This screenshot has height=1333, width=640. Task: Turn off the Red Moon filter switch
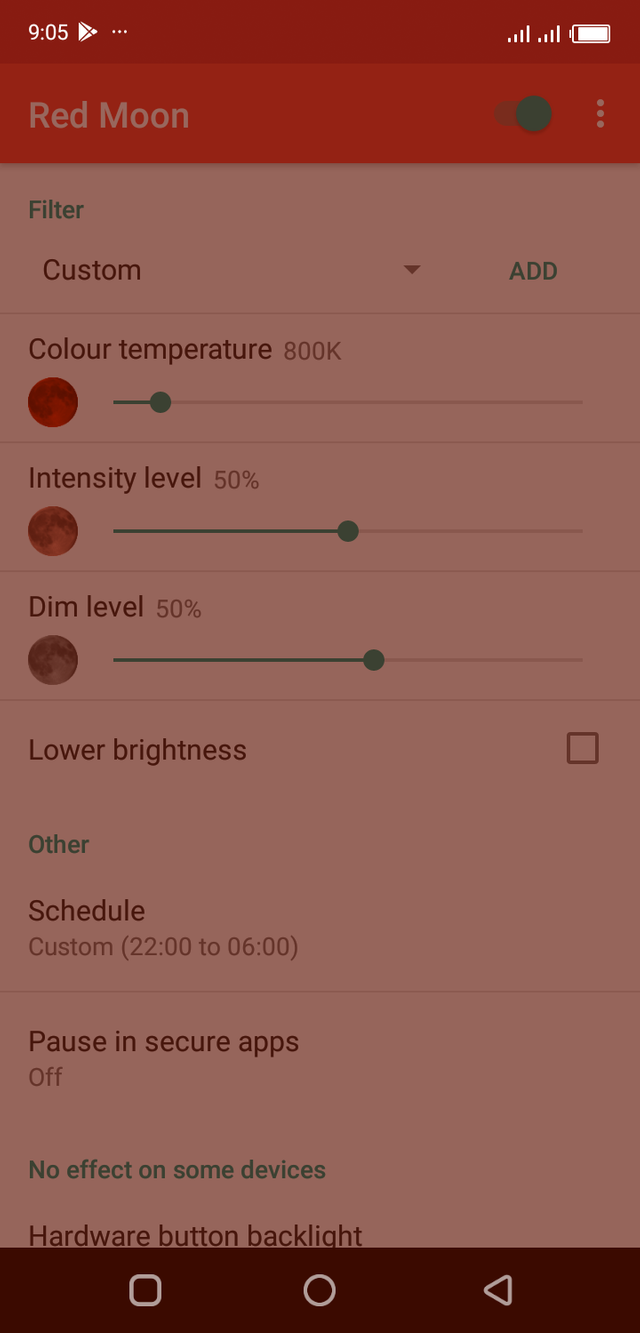(x=524, y=114)
